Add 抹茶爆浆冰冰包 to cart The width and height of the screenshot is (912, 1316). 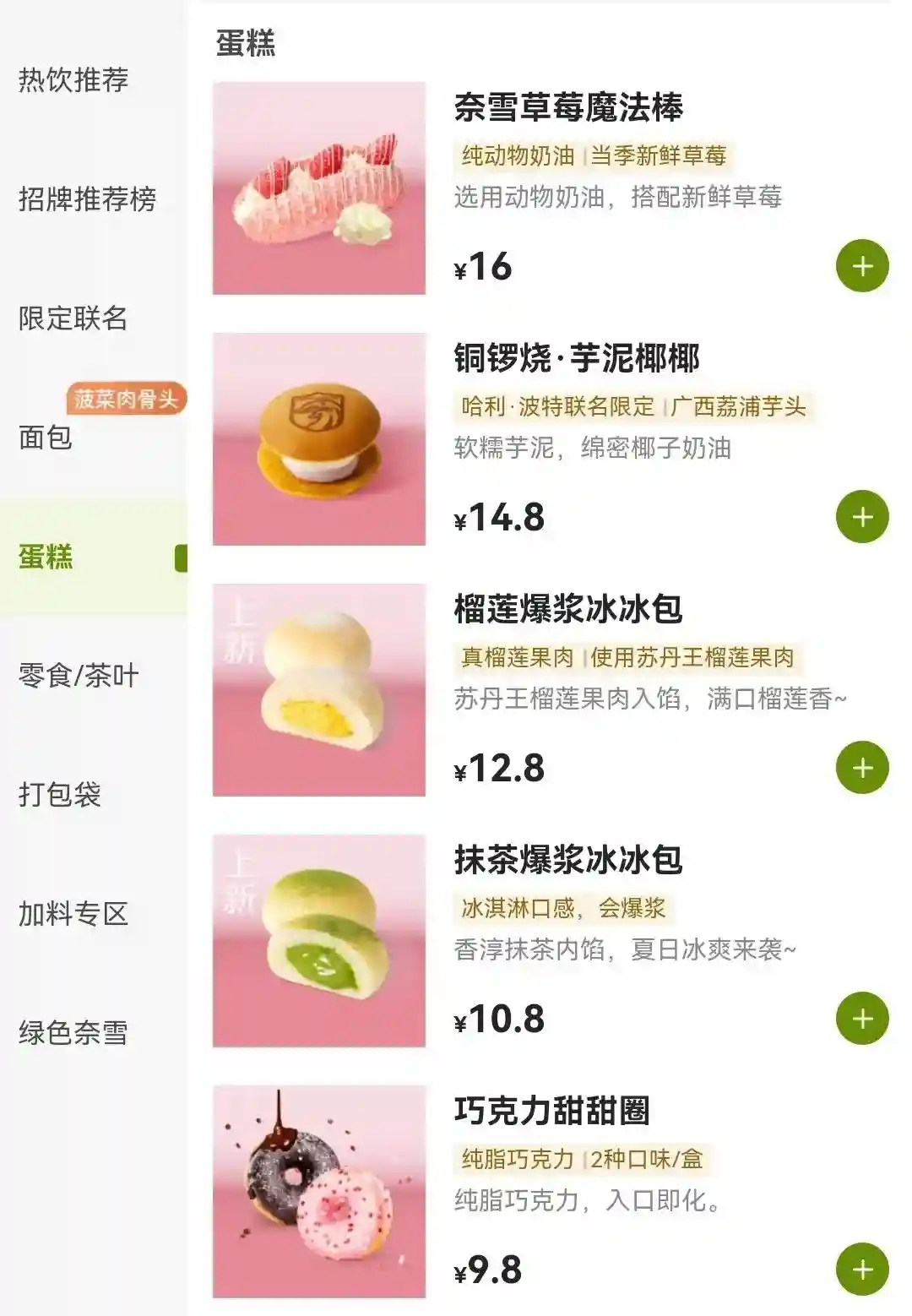click(862, 1019)
